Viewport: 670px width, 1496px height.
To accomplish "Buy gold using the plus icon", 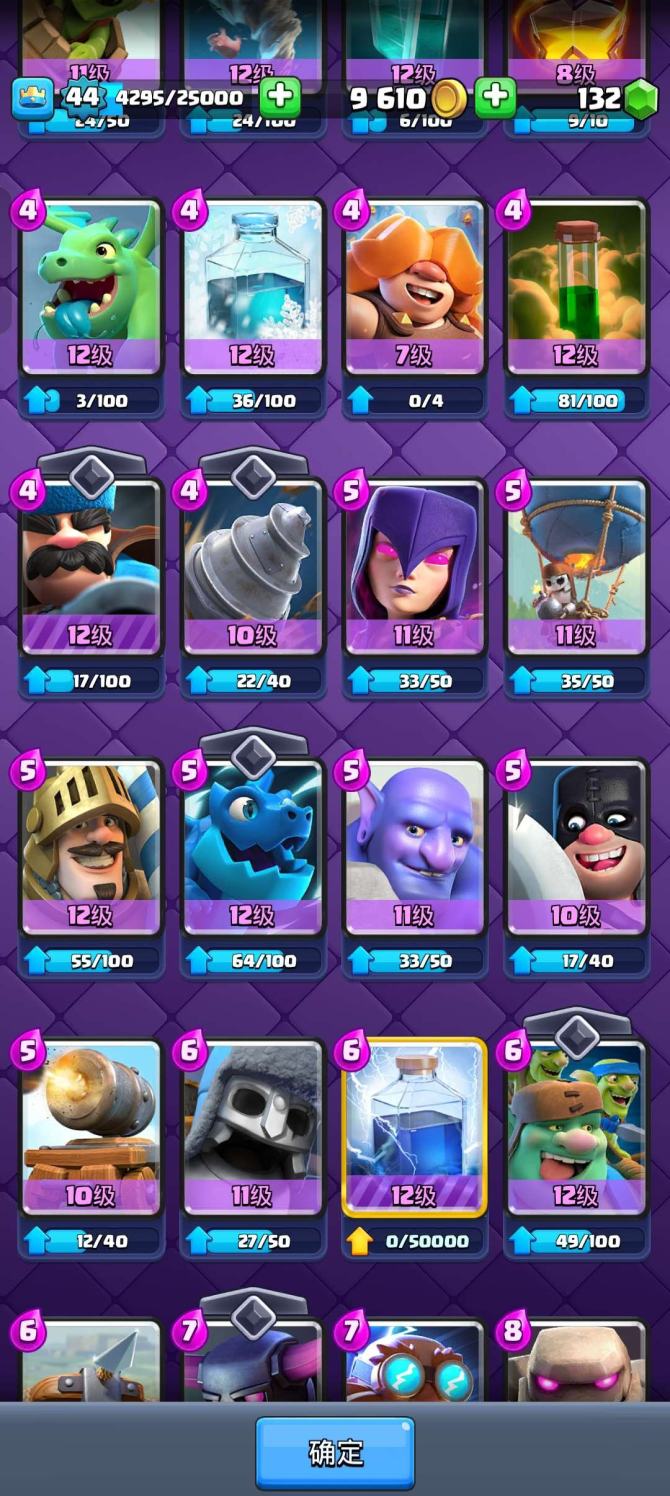I will coord(495,97).
